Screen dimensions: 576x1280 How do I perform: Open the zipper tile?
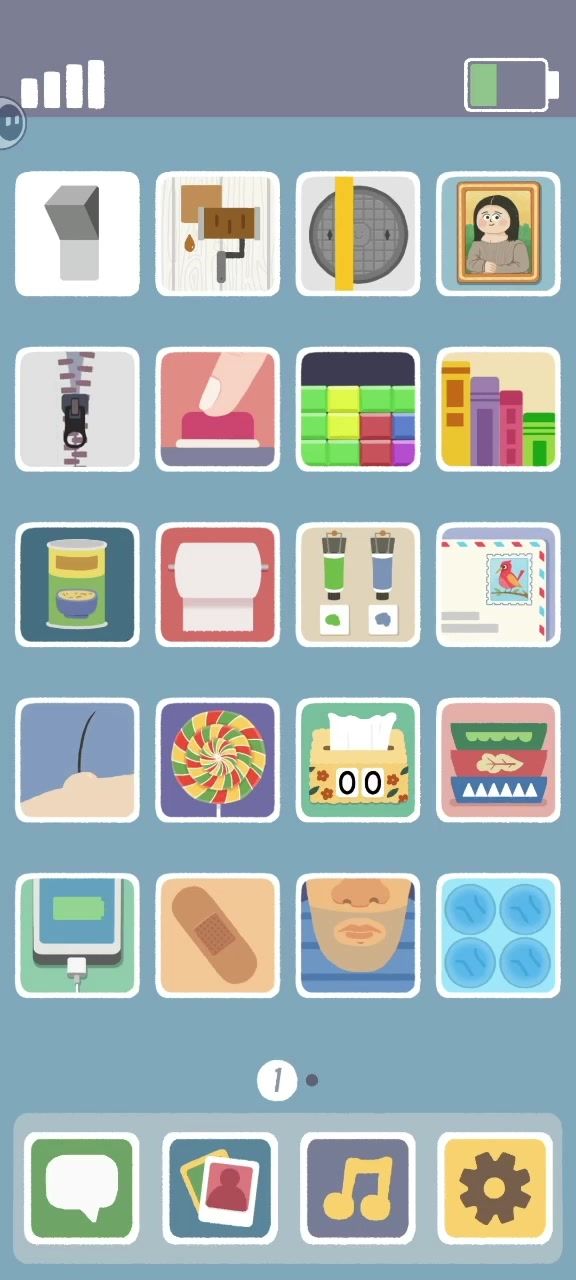coord(77,409)
